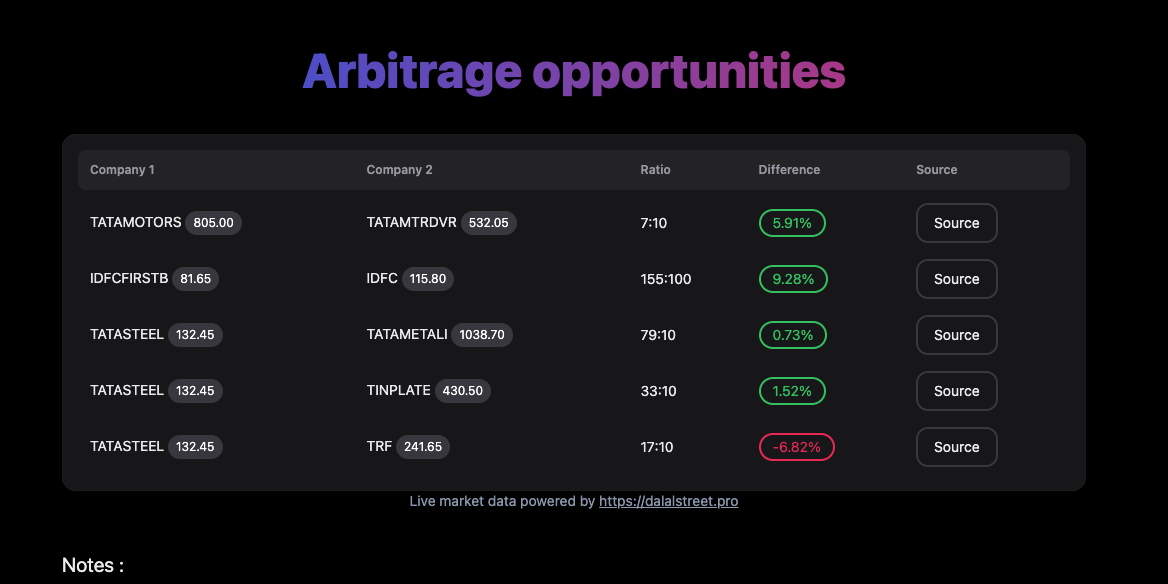
Task: Open Source for the TATASTEEL–TRF row
Action: tap(956, 447)
